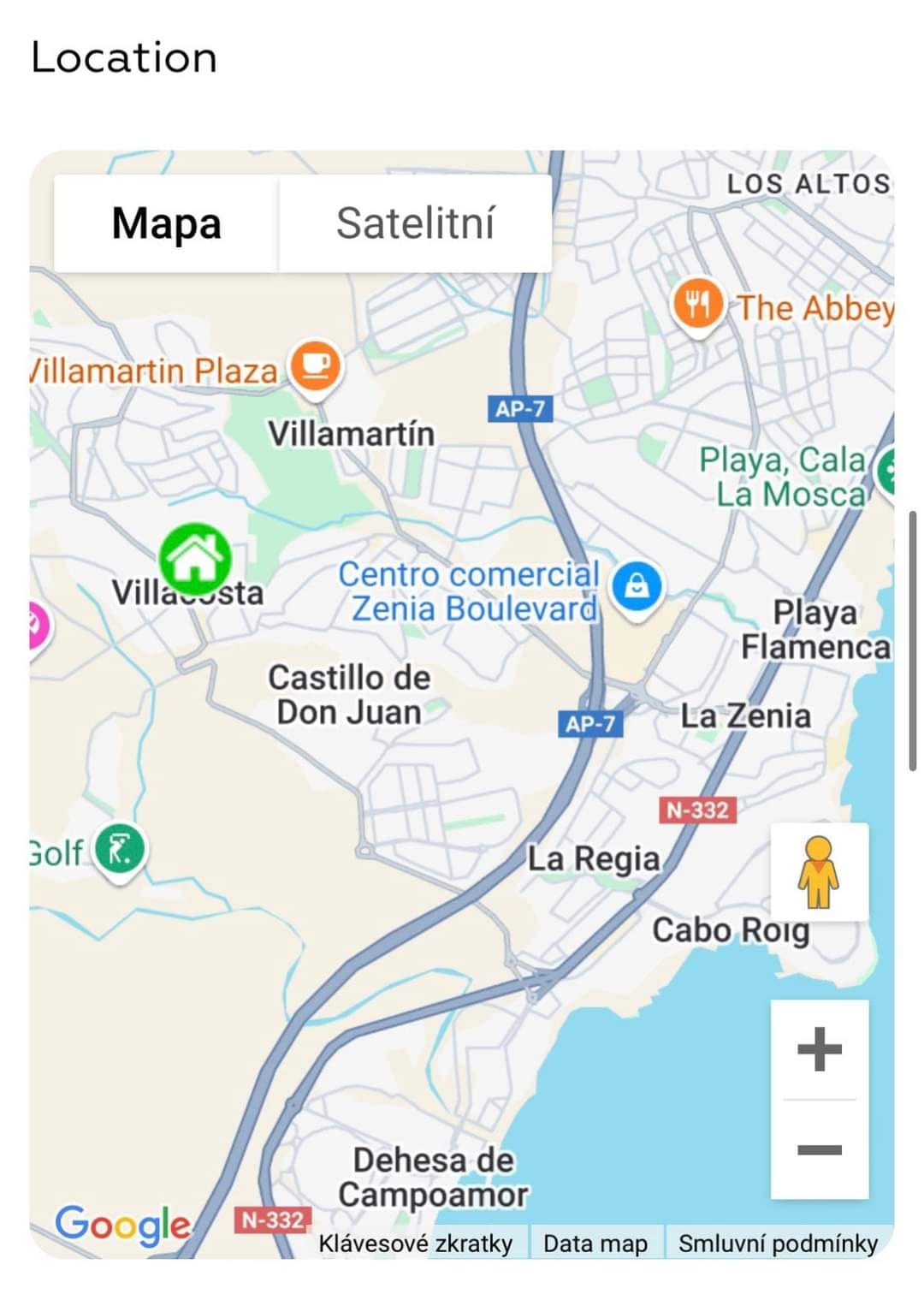Select the Villamartin Plaza café pin
Screen dimensions: 924x1306
315,366
